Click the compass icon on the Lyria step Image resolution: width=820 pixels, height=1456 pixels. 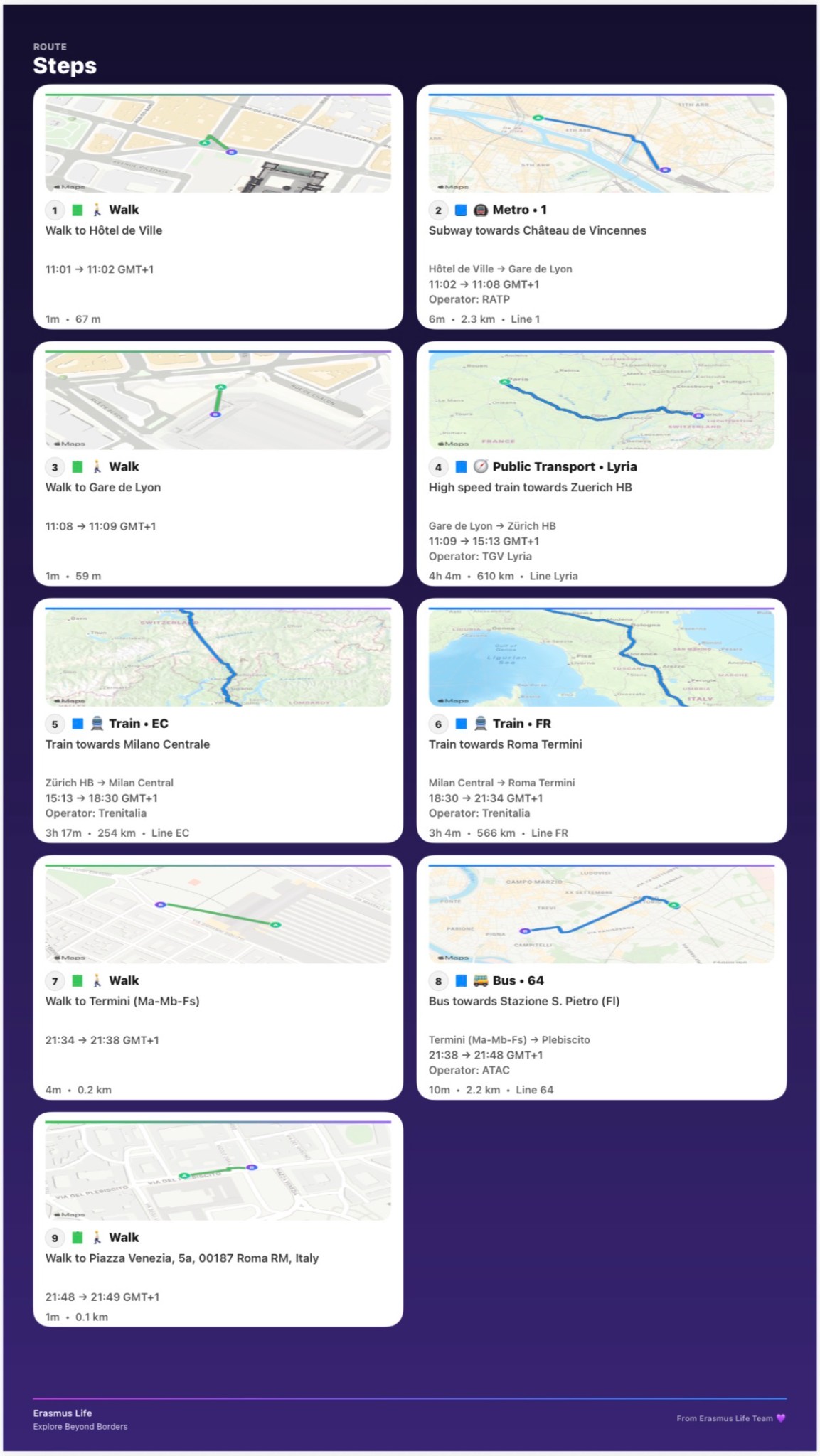tap(480, 467)
